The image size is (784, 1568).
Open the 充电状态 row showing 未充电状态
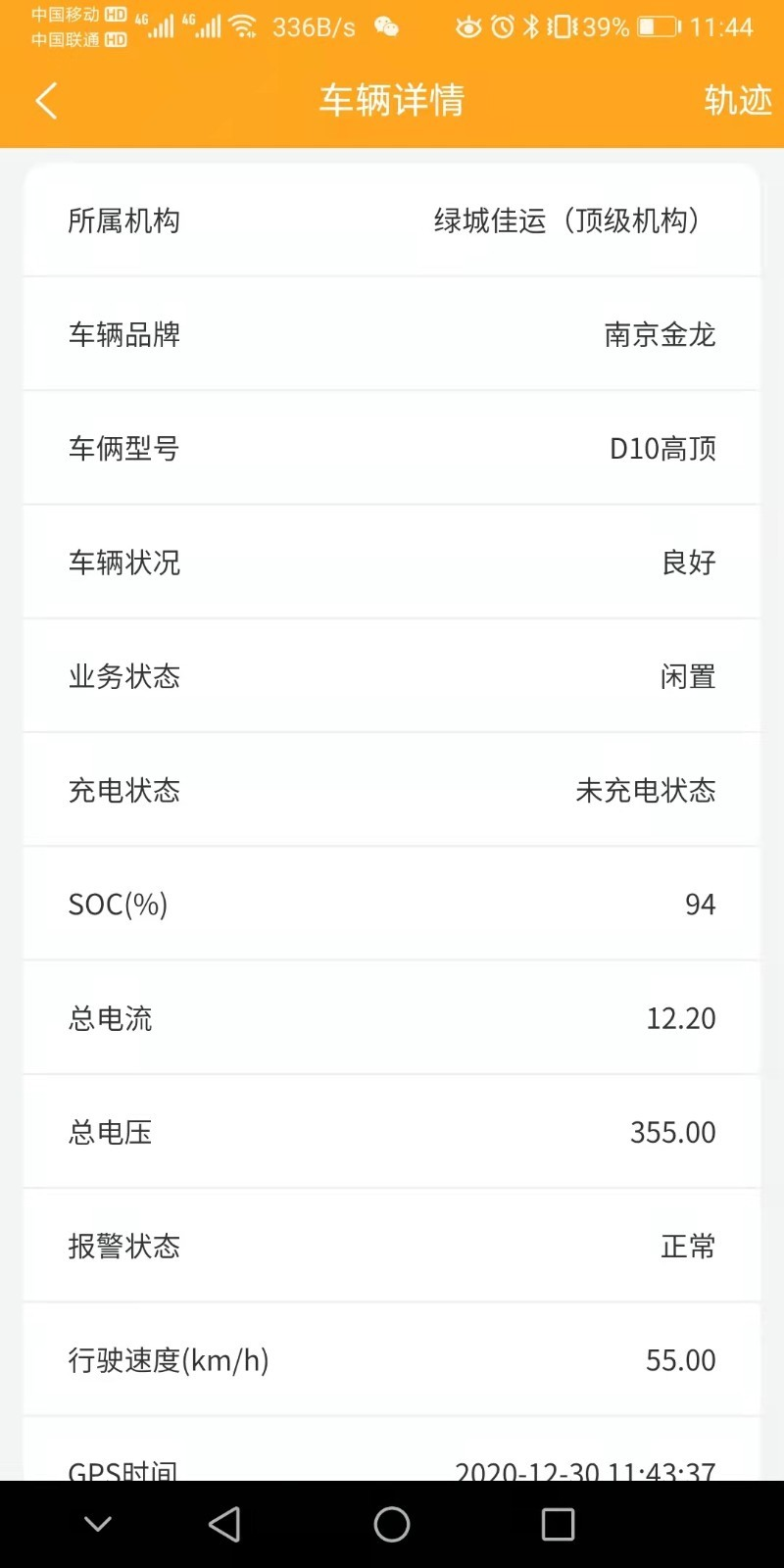pos(391,790)
